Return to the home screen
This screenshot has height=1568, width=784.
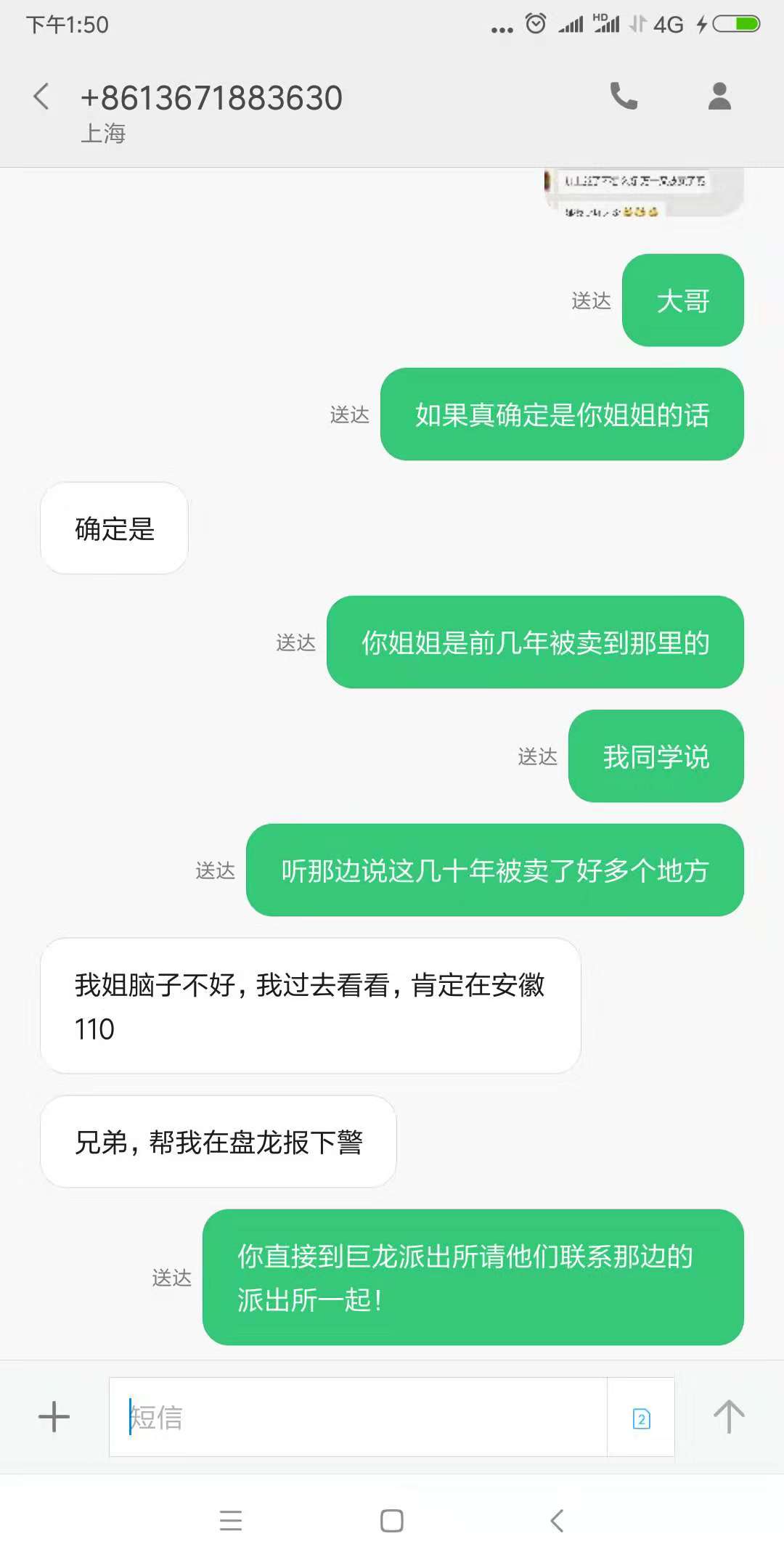(392, 1520)
